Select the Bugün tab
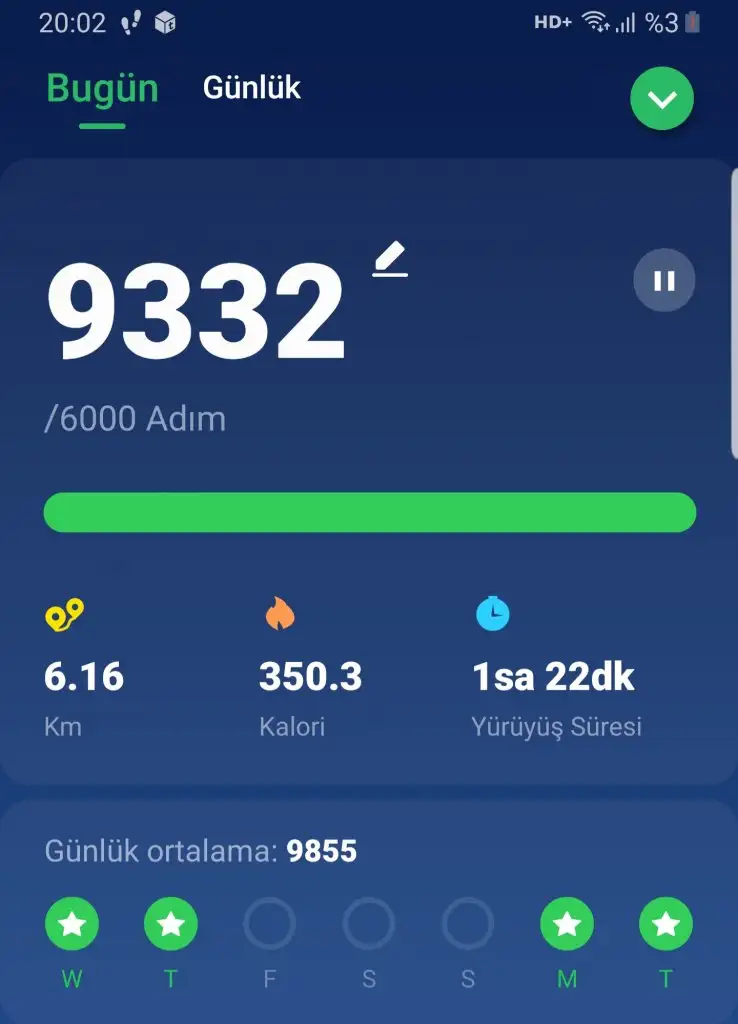The image size is (738, 1024). coord(102,88)
